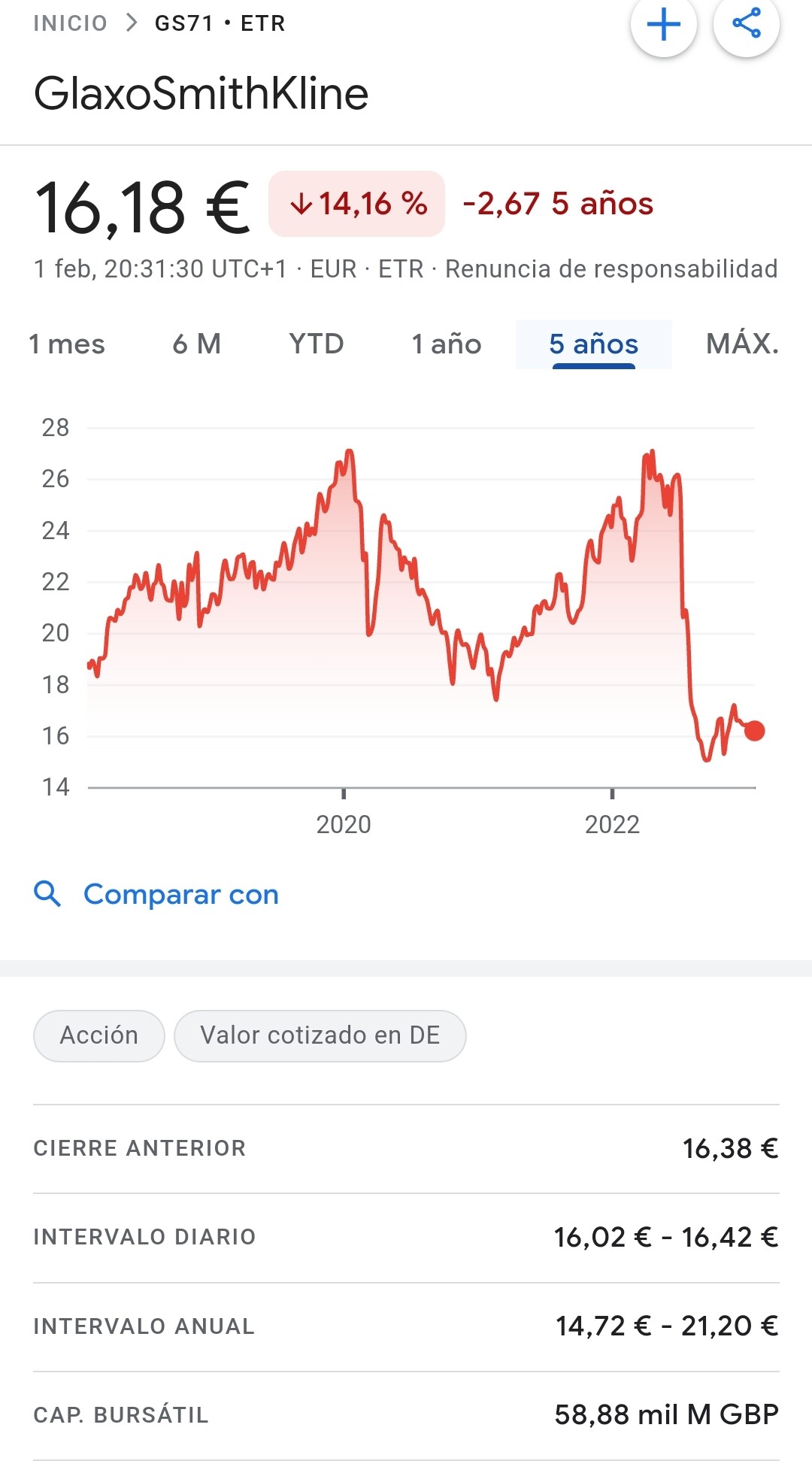View the MÁX. chart range
This screenshot has height=1467, width=812.
(x=742, y=344)
